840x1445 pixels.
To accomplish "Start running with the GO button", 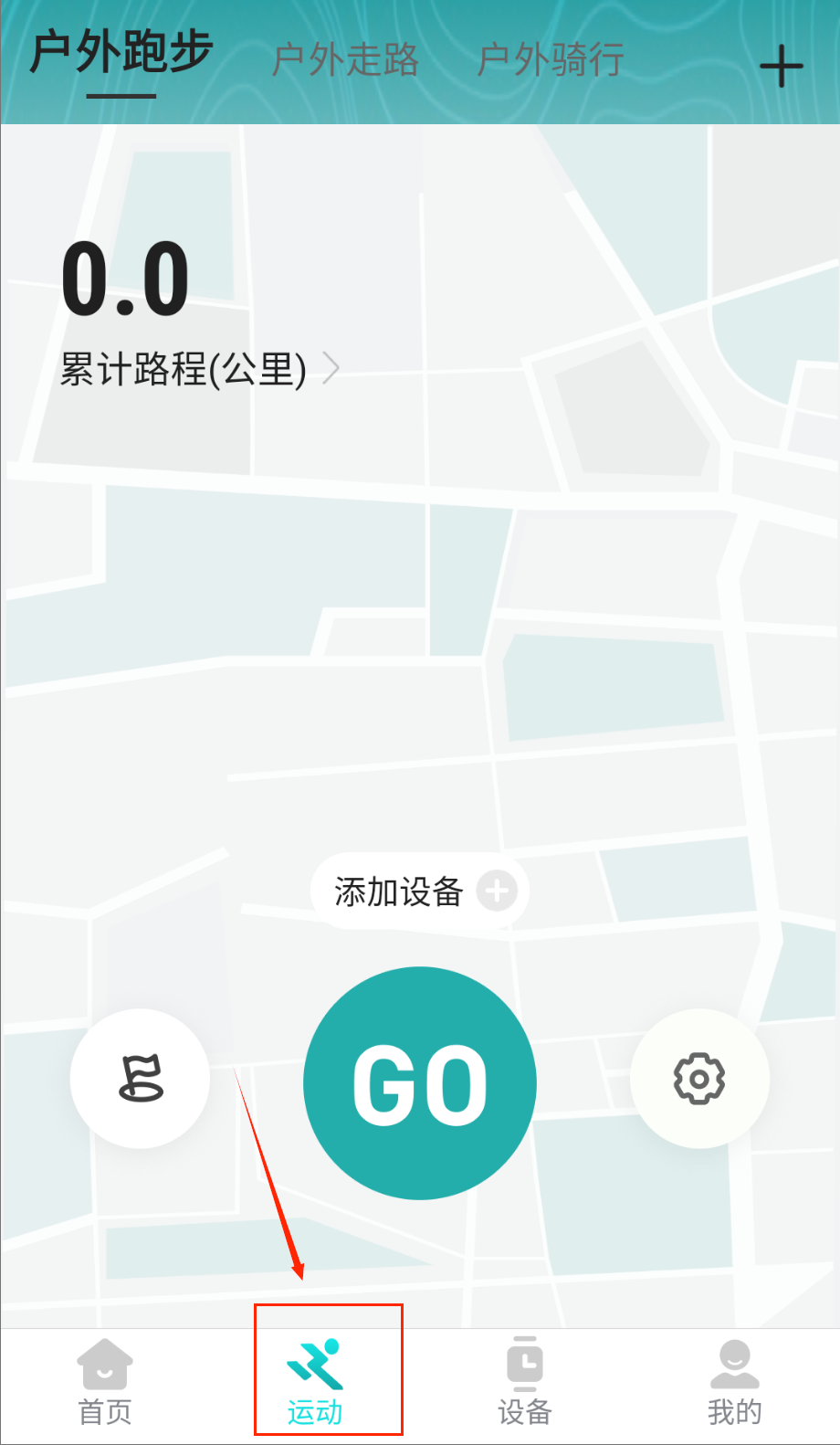I will [420, 1083].
